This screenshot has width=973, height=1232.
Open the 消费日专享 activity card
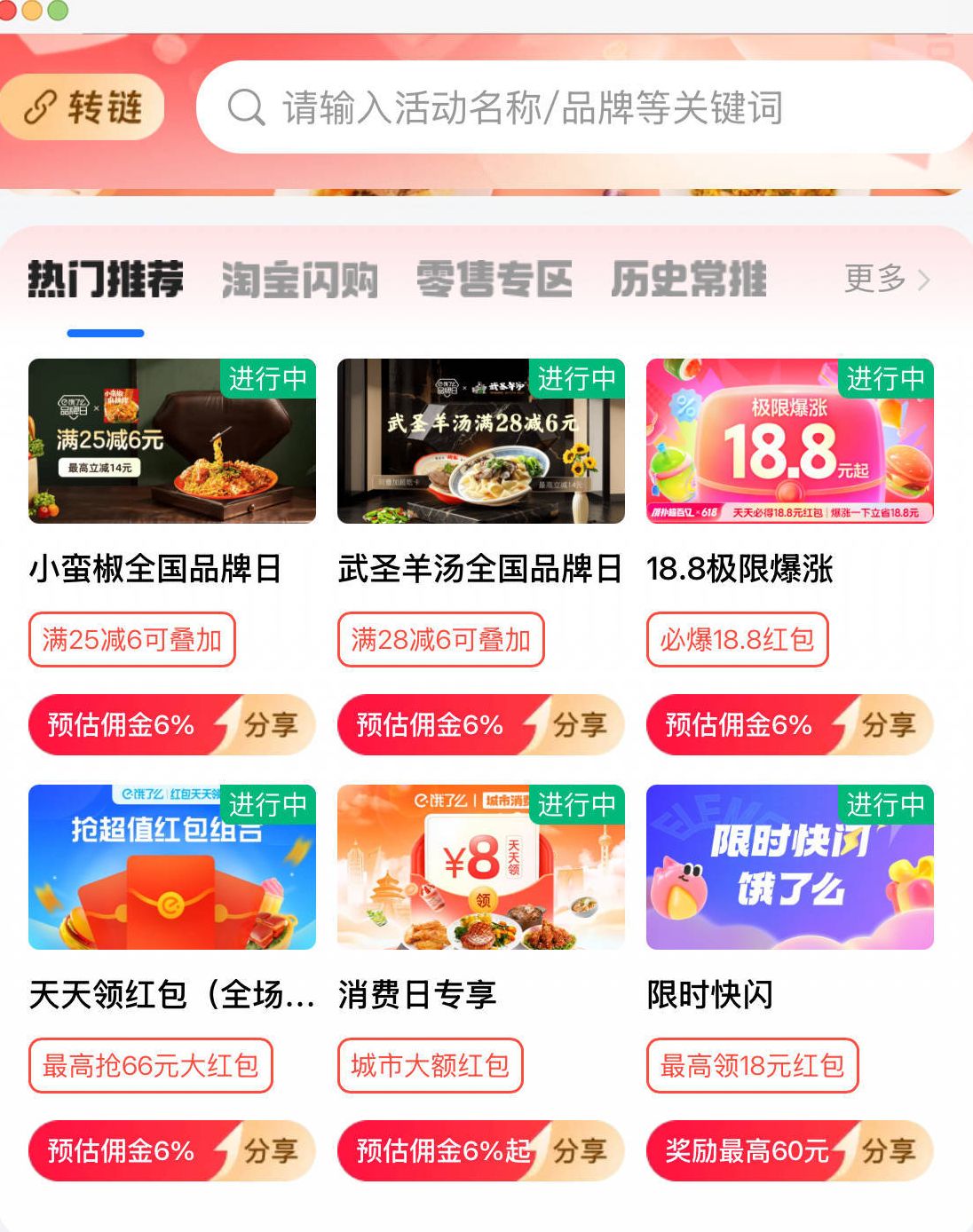481,867
